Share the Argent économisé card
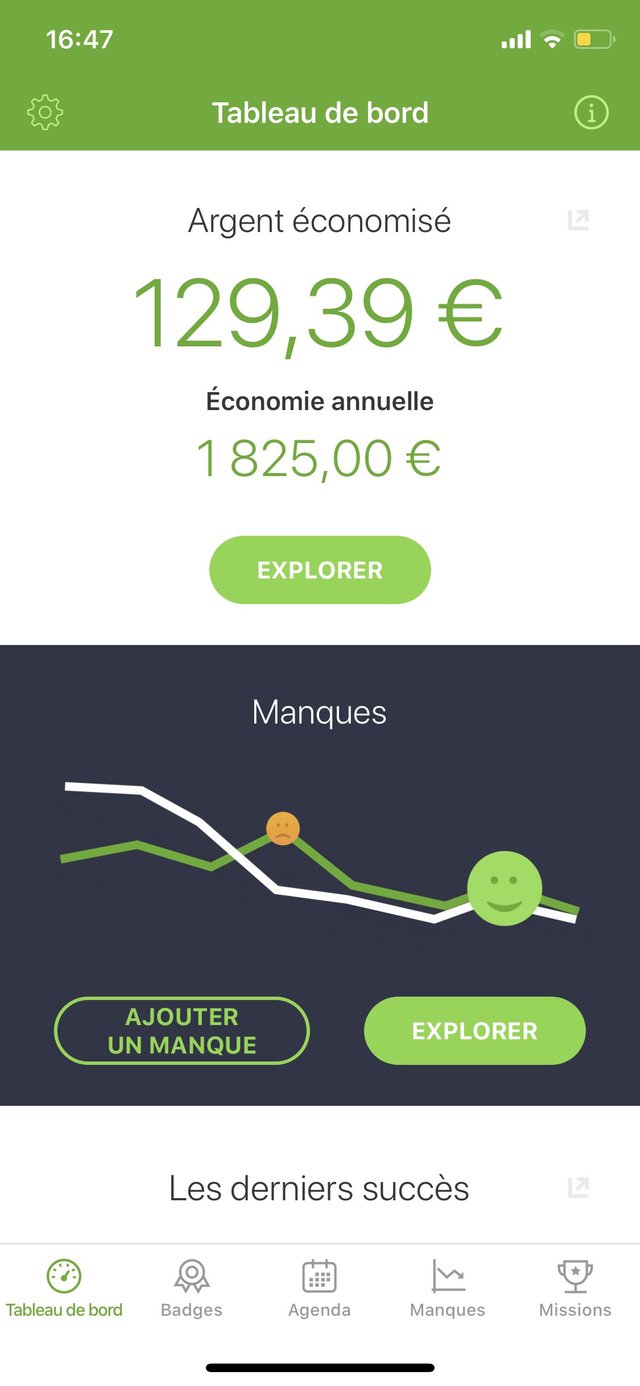The width and height of the screenshot is (640, 1386). 578,220
